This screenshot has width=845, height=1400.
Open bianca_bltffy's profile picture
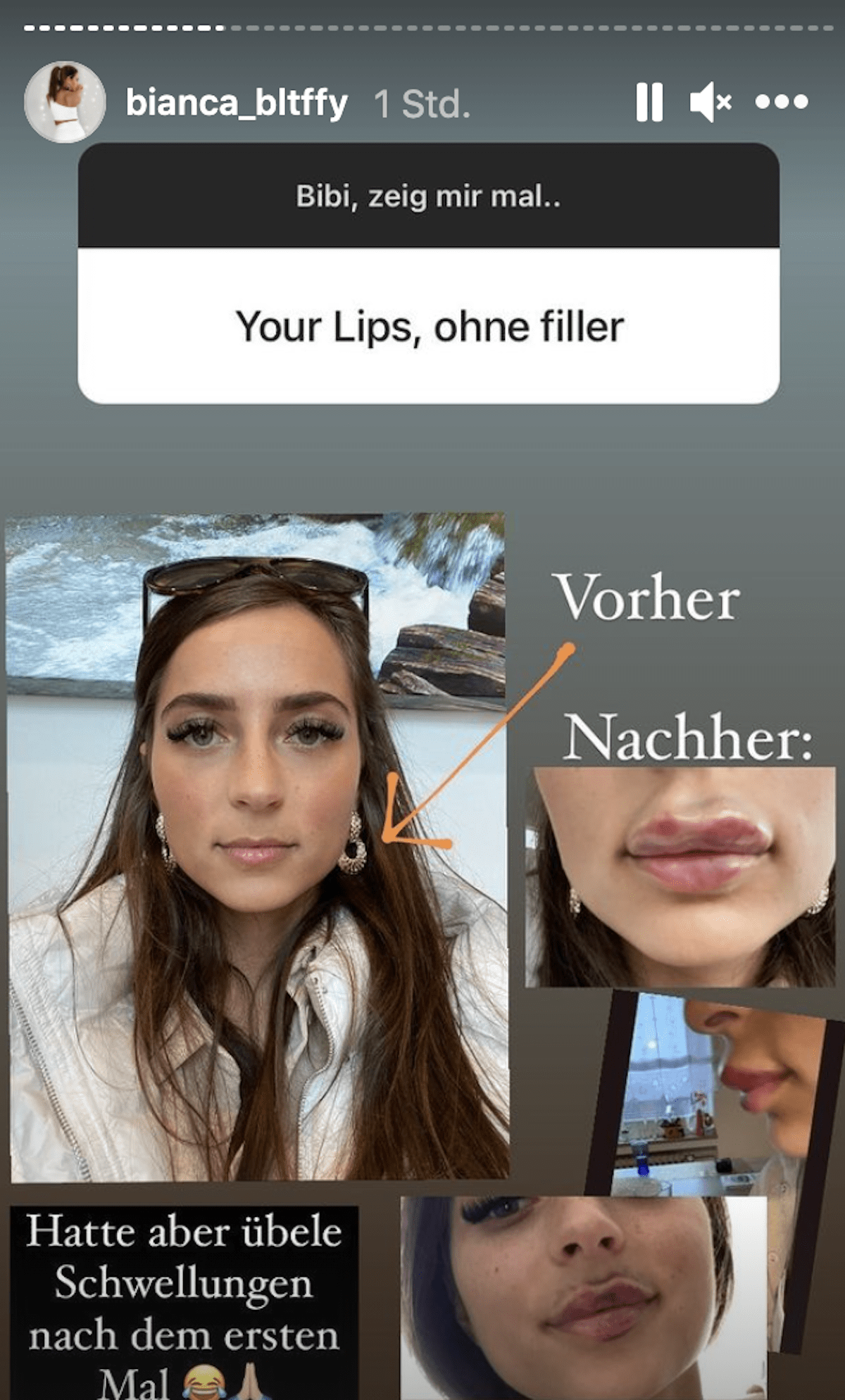65,102
